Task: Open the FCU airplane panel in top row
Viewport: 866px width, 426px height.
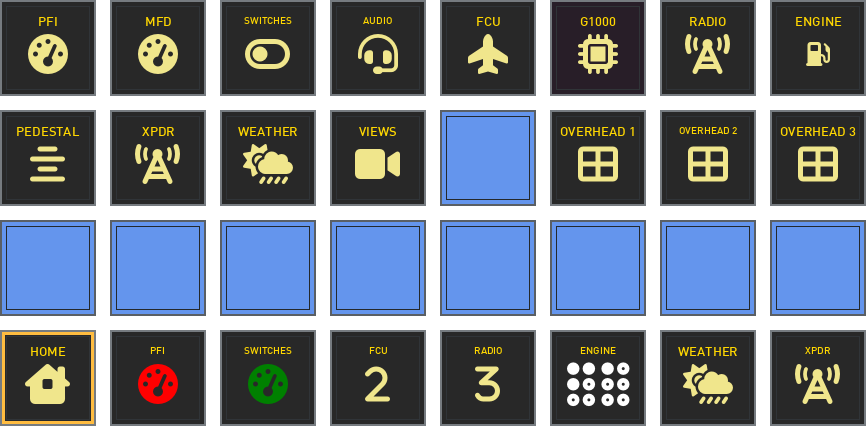Action: tap(488, 47)
